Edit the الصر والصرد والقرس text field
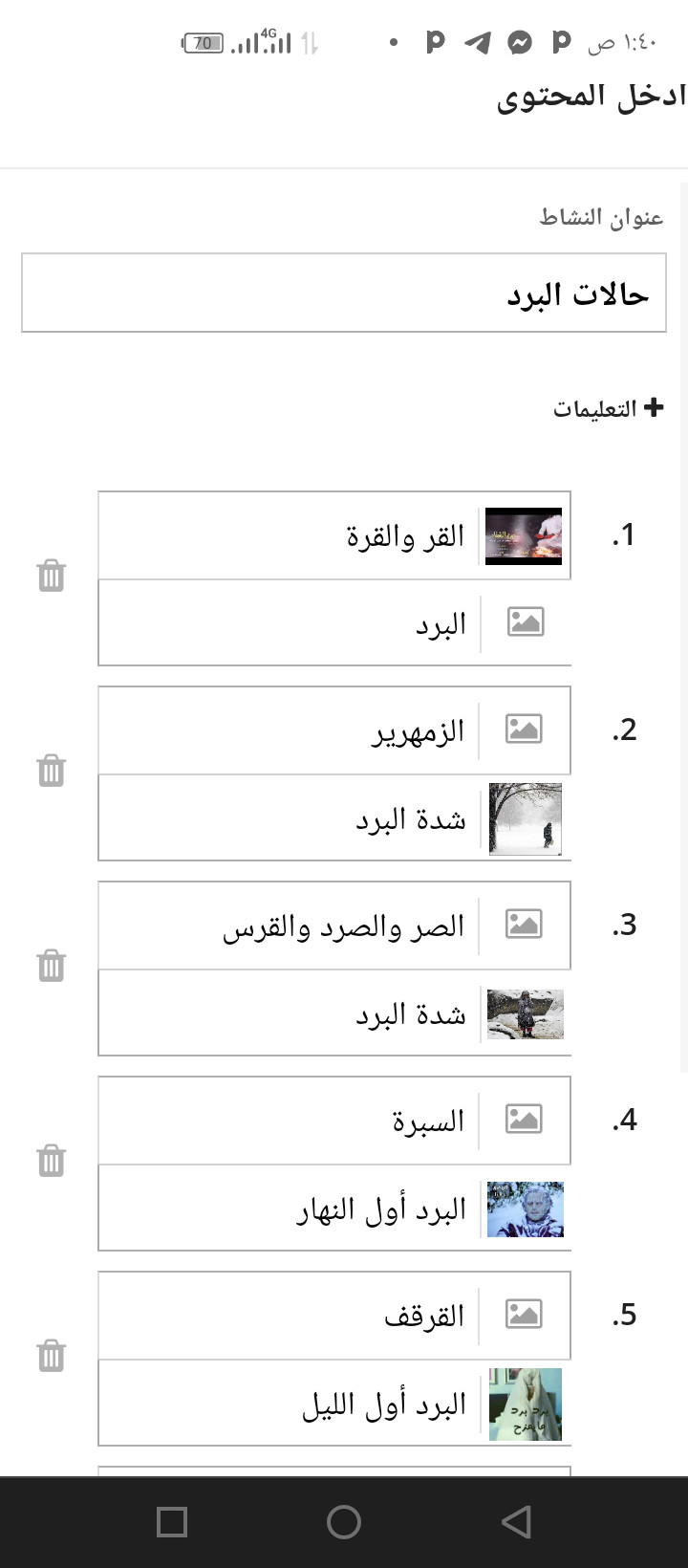This screenshot has width=688, height=1568. point(289,926)
